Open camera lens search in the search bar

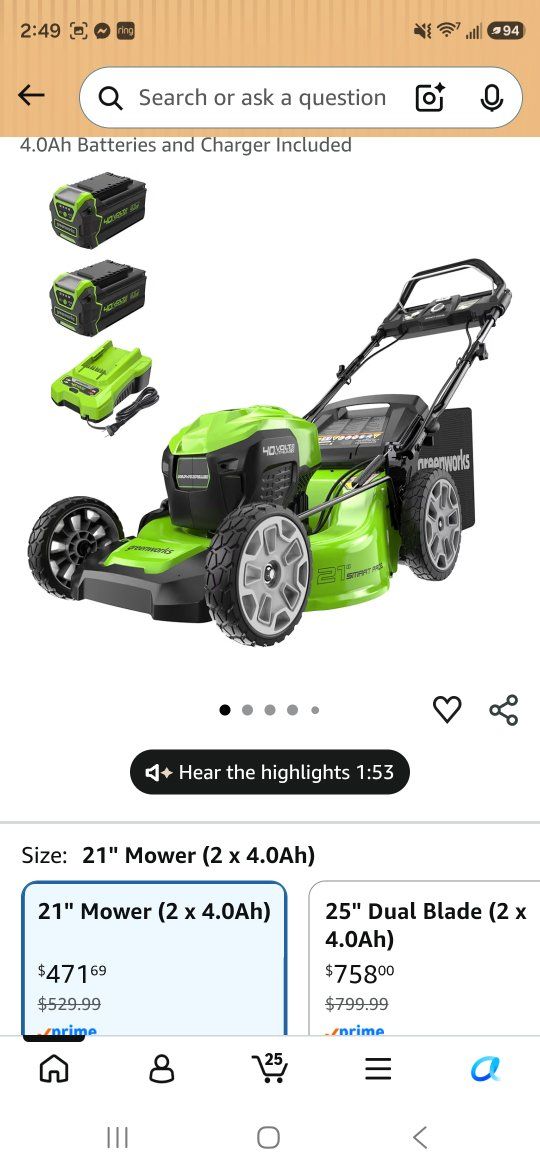(430, 98)
